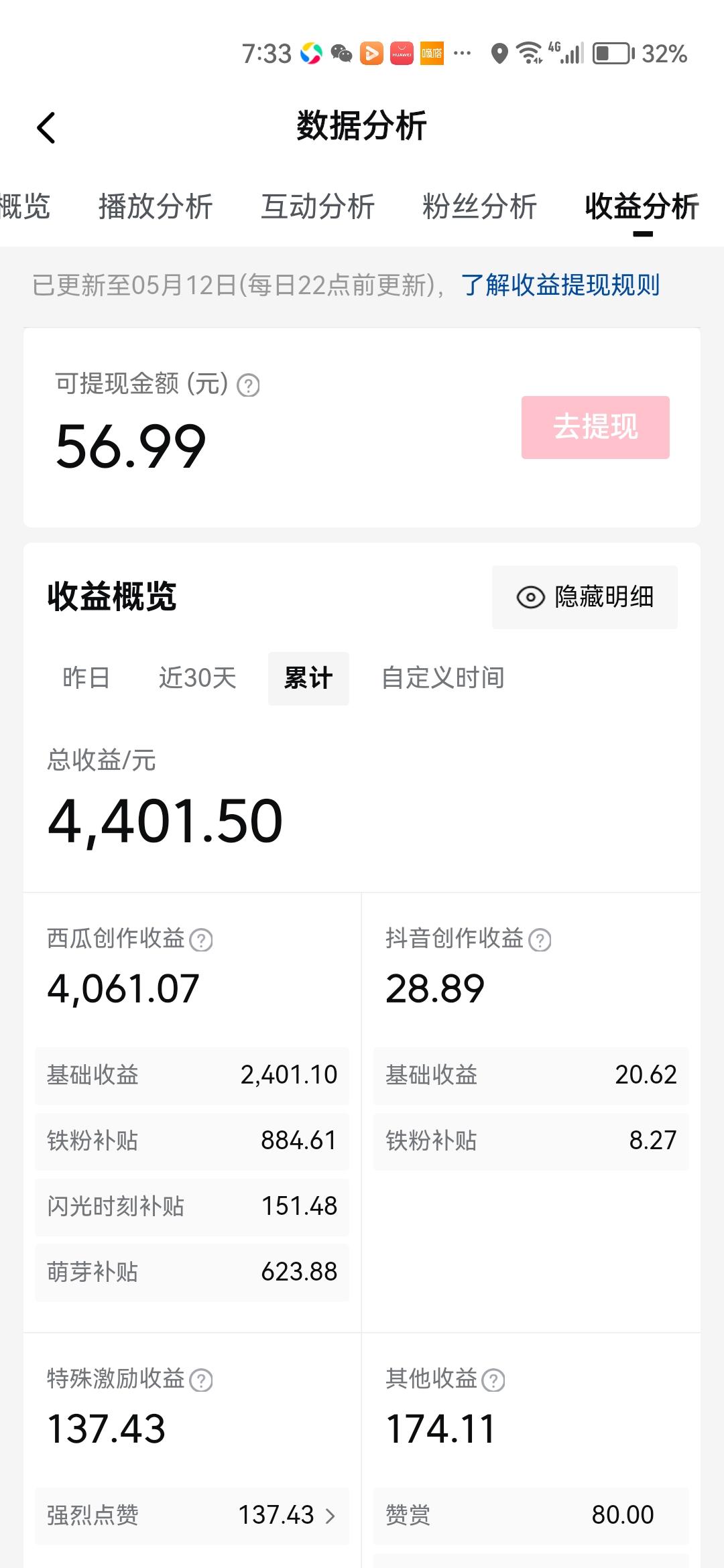Switch to the 互动分析 tab
This screenshot has height=1568, width=724.
[x=318, y=206]
